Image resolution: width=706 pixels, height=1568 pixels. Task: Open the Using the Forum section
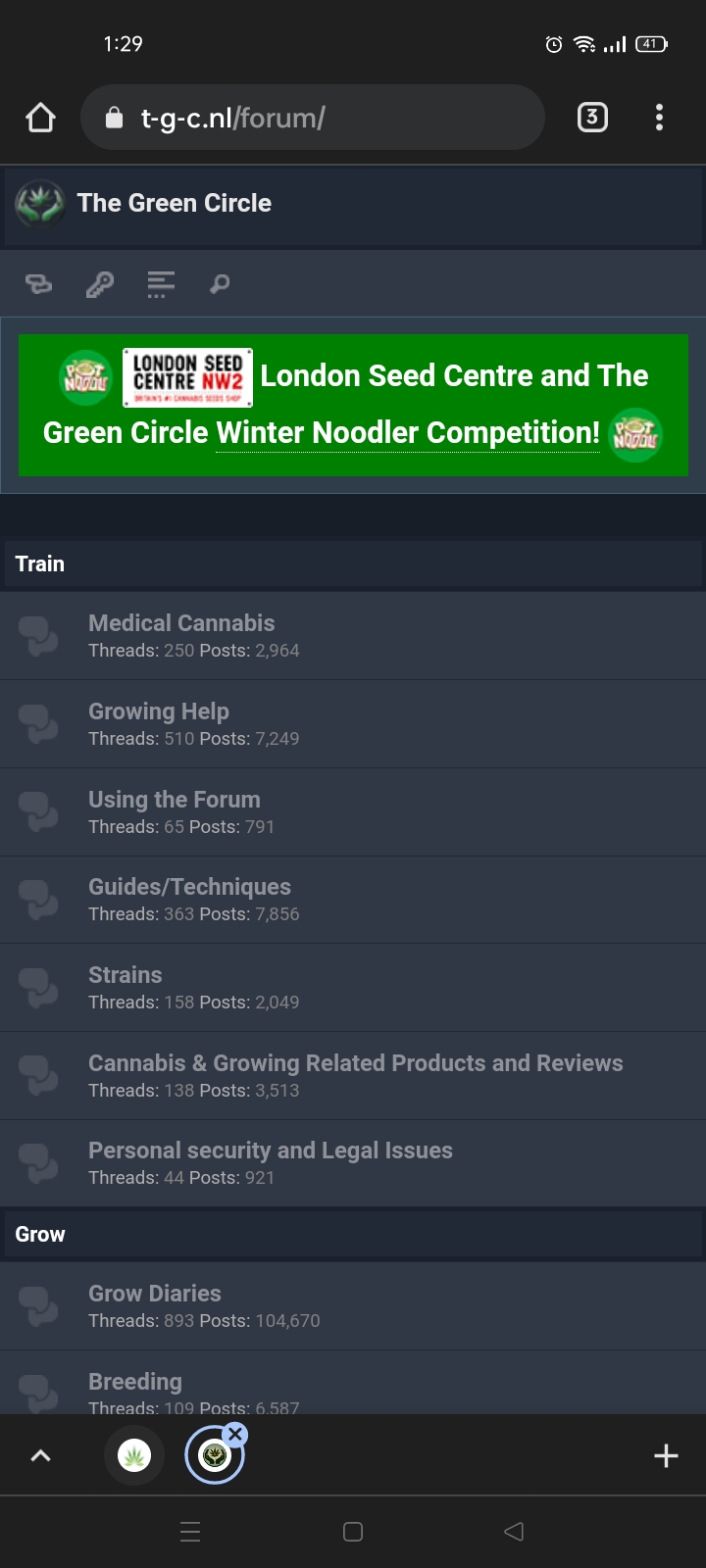click(x=175, y=800)
